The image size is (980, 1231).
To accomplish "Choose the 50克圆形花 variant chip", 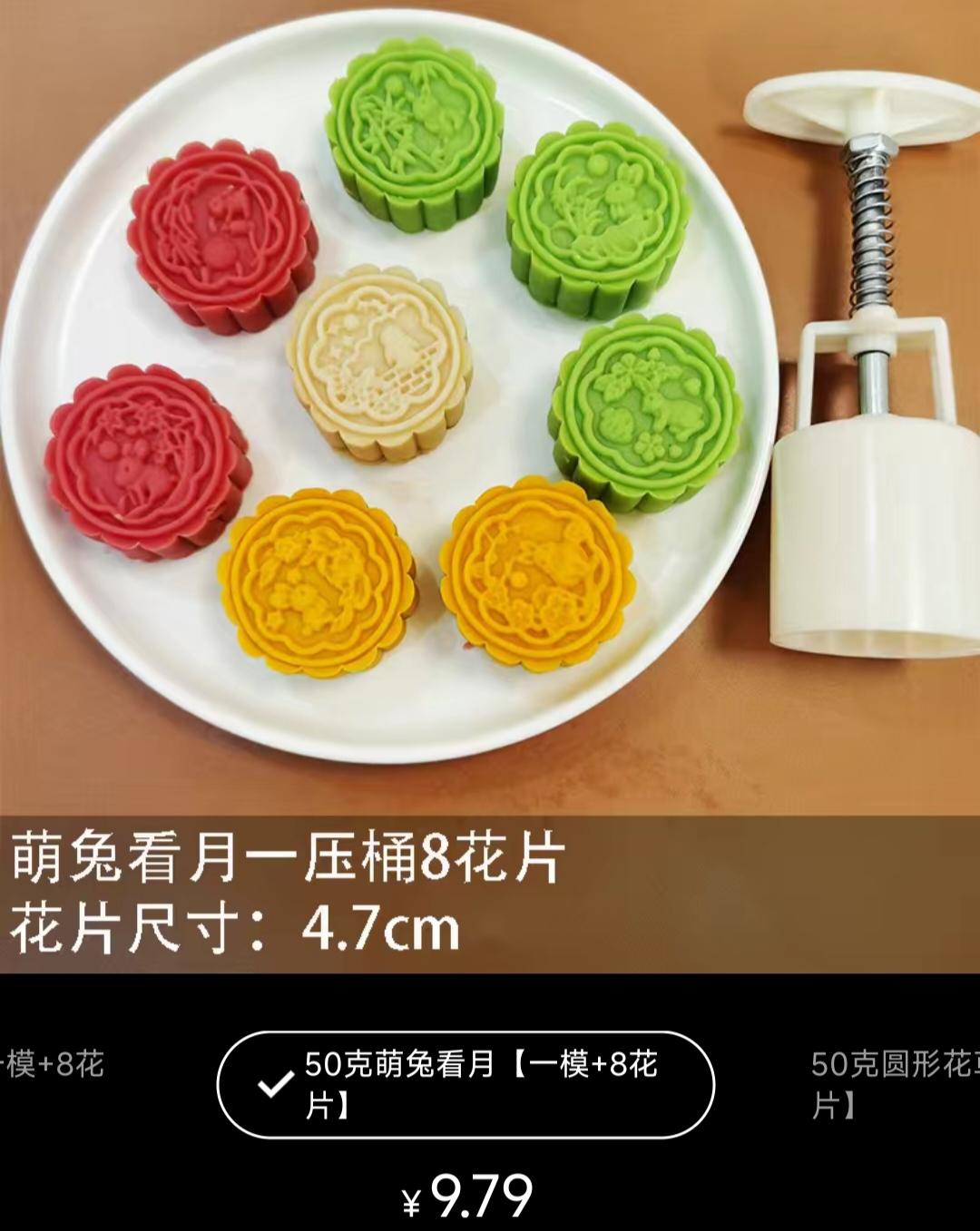I will pyautogui.click(x=894, y=1084).
